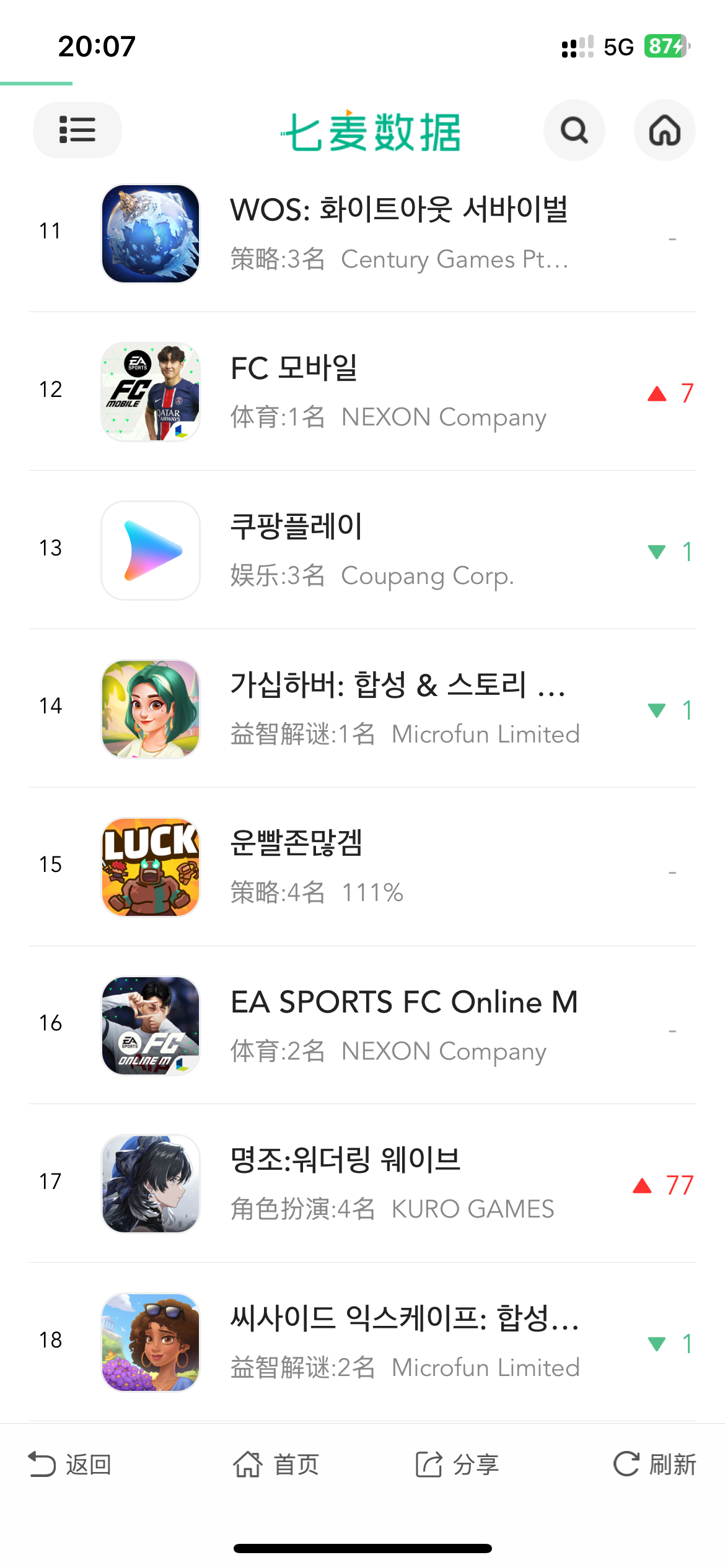This screenshot has height=1568, width=725.
Task: Tap 首页 in the bottom bar
Action: 276,1465
